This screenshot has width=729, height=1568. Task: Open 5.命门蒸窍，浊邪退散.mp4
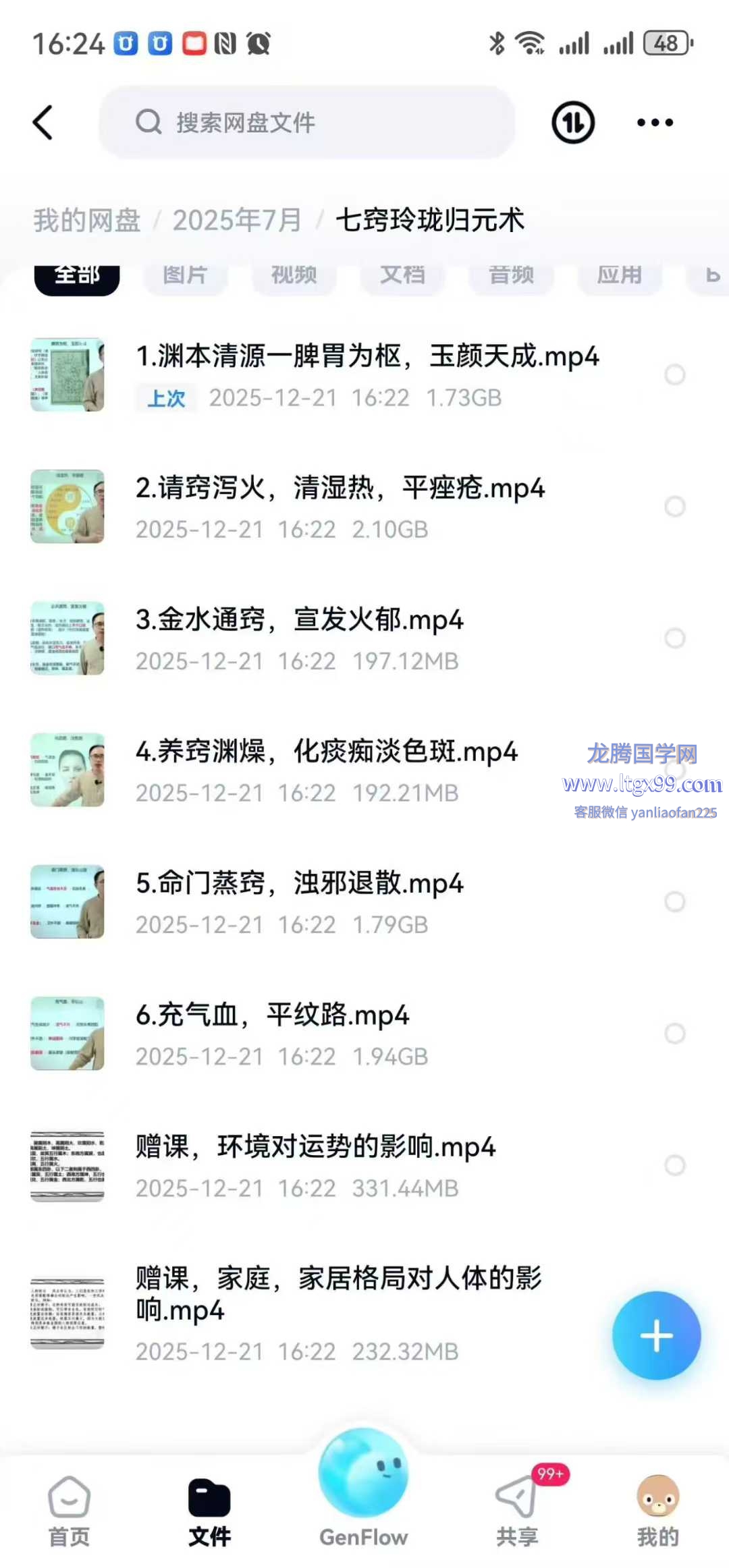pyautogui.click(x=300, y=884)
